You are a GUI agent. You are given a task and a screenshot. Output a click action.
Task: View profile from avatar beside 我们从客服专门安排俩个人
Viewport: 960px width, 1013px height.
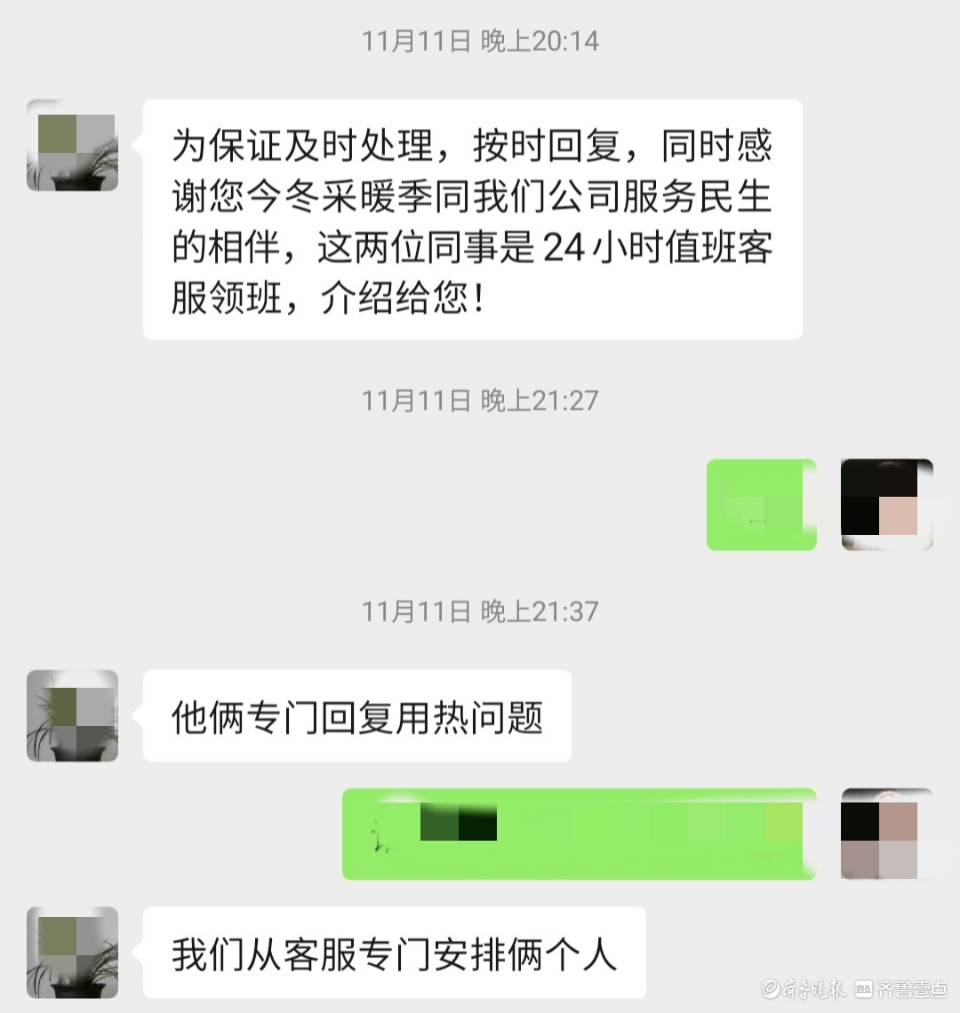click(x=72, y=952)
